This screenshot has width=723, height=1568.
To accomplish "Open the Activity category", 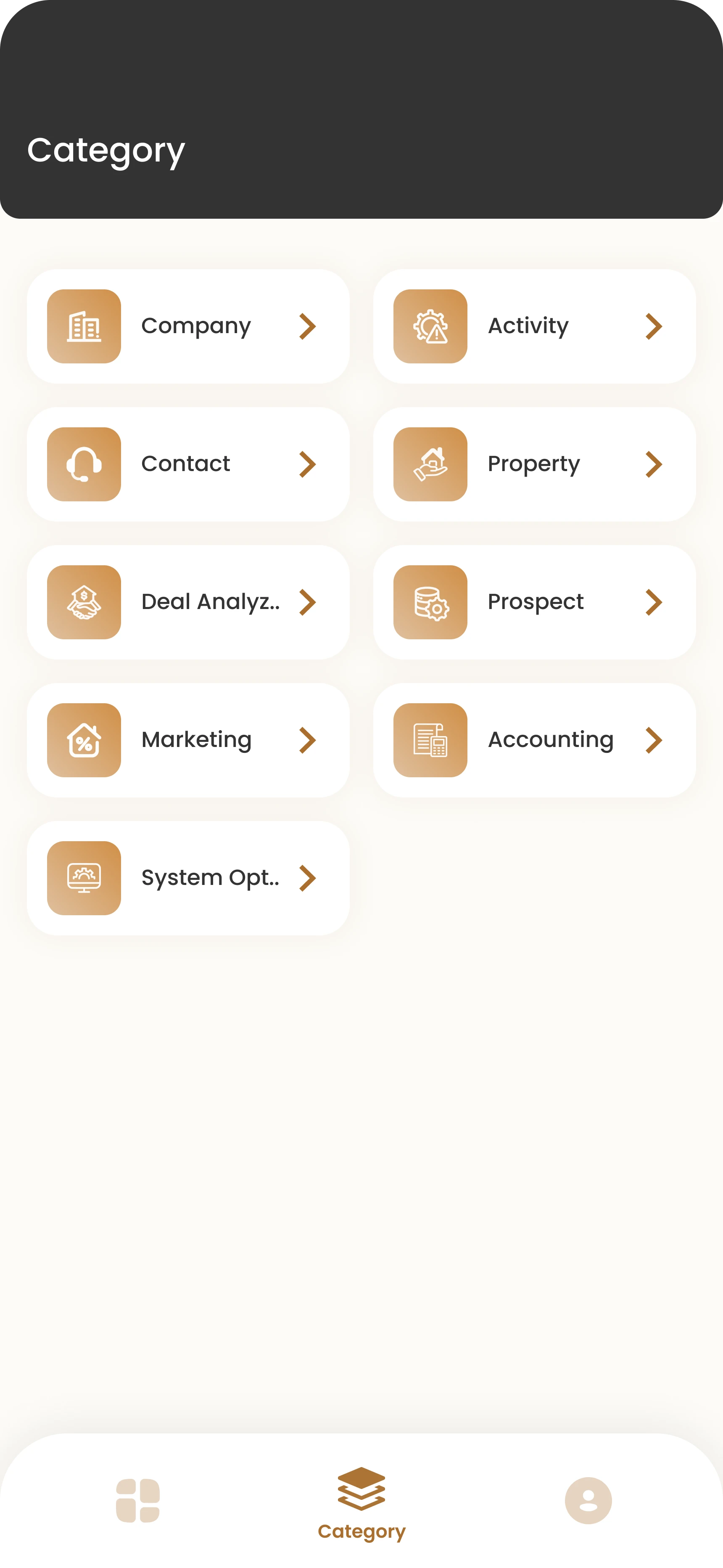I will 534,326.
